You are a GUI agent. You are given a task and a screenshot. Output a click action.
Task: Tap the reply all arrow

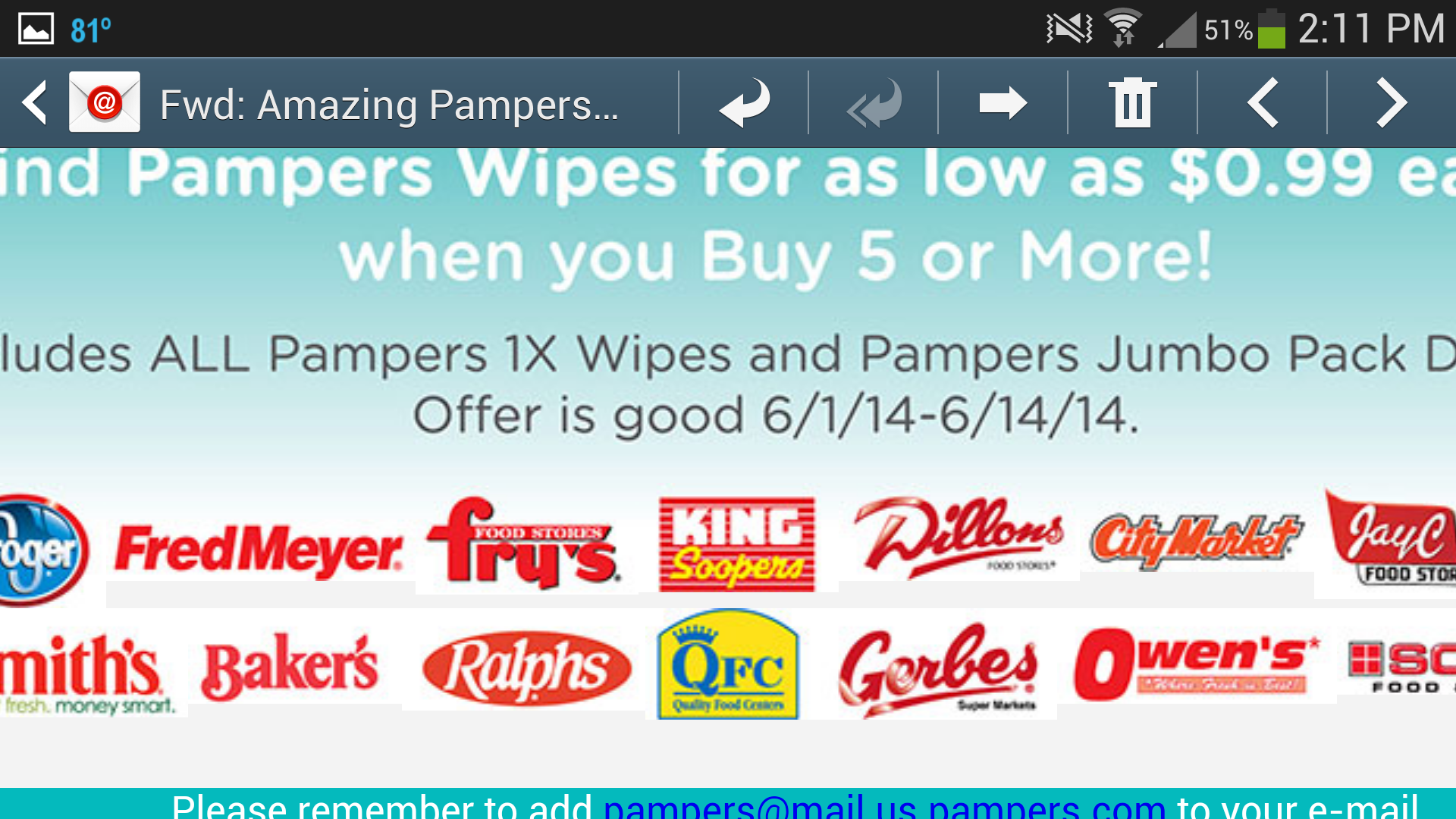pyautogui.click(x=874, y=102)
